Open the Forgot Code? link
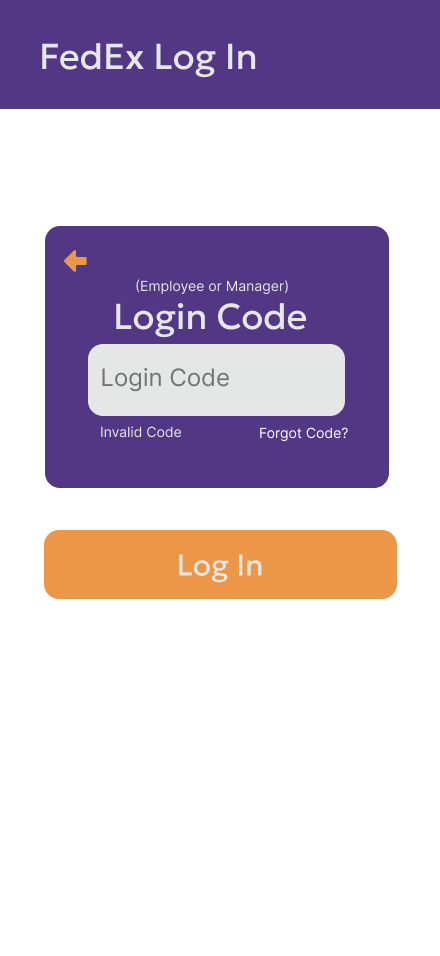This screenshot has height=956, width=440. click(303, 433)
